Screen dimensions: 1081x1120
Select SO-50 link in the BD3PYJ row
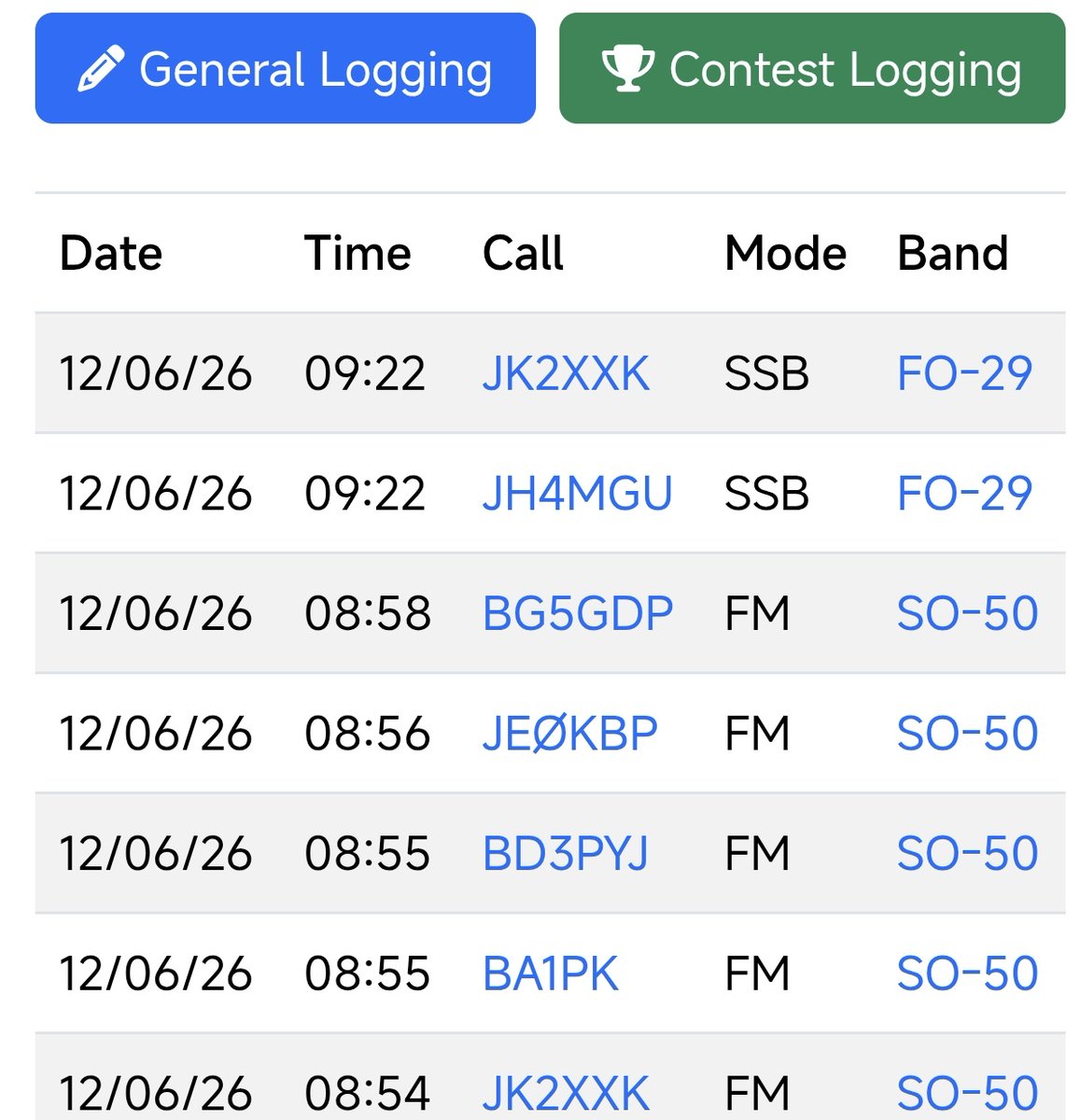[x=967, y=853]
